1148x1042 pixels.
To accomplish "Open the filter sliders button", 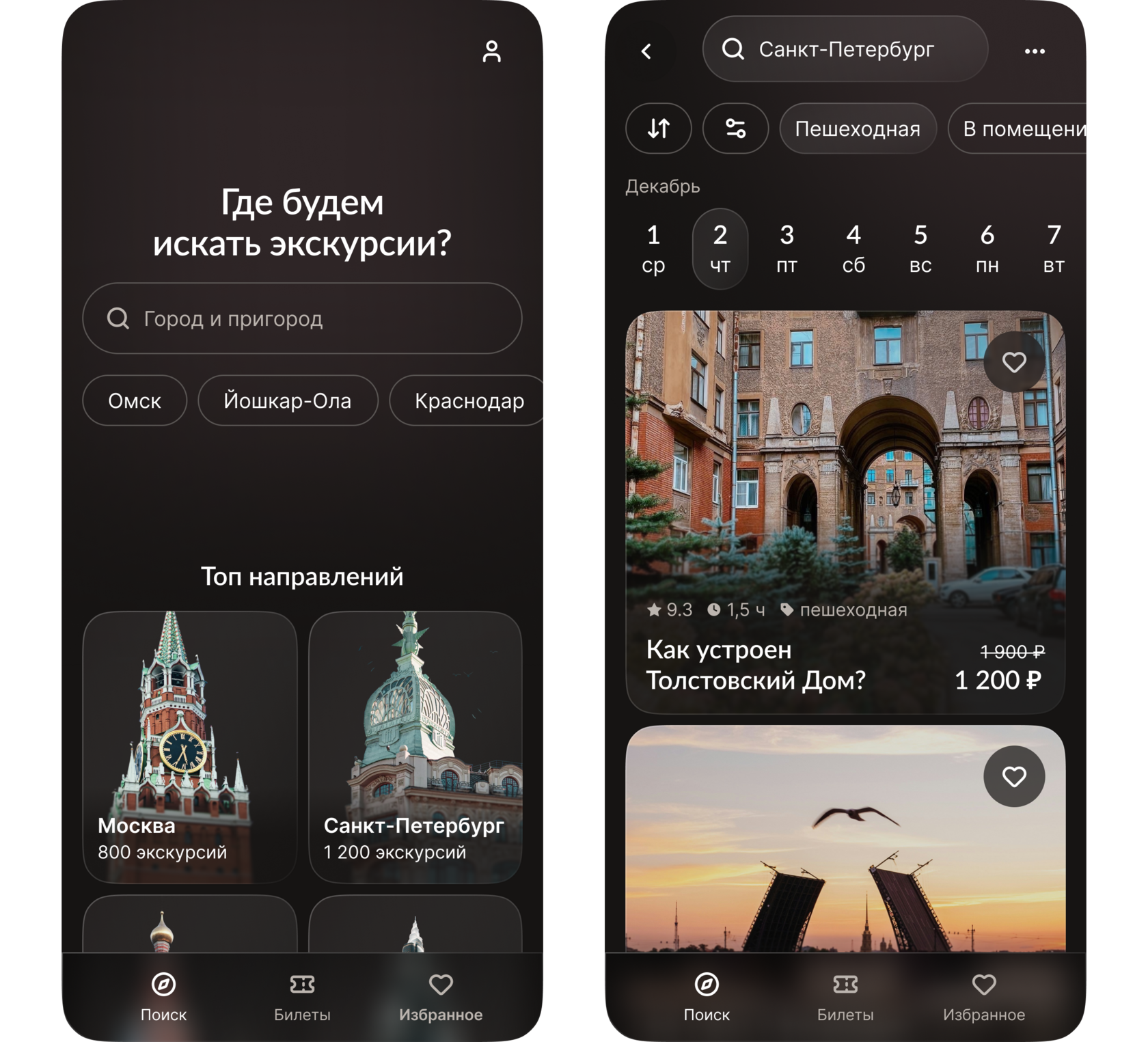I will pyautogui.click(x=735, y=128).
